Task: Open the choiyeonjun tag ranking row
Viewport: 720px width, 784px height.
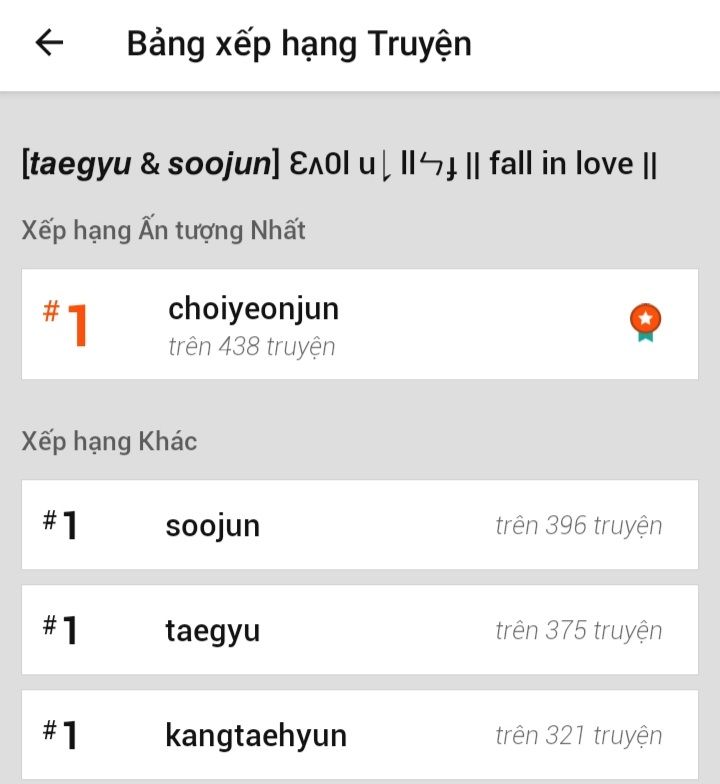Action: [359, 324]
